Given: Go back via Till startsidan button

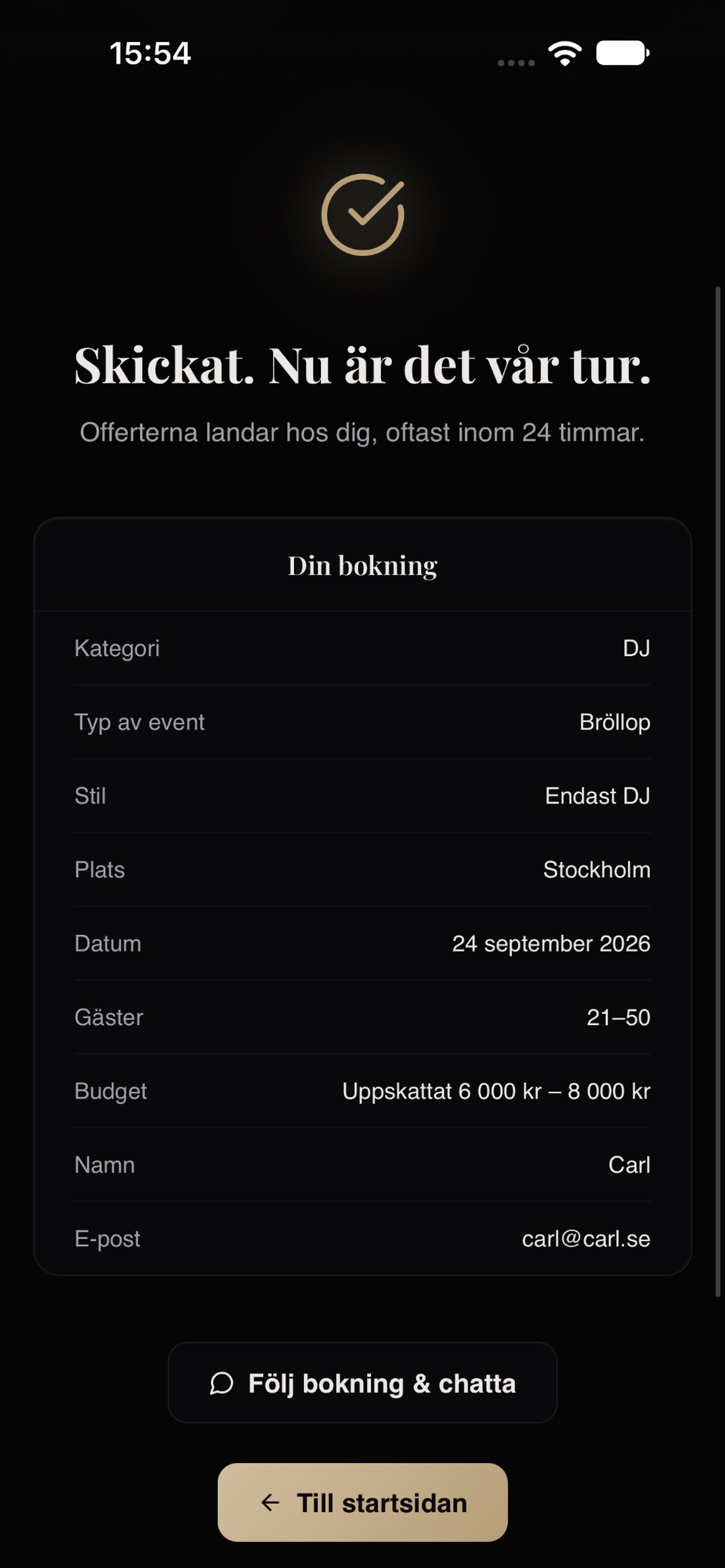Looking at the screenshot, I should (362, 1503).
